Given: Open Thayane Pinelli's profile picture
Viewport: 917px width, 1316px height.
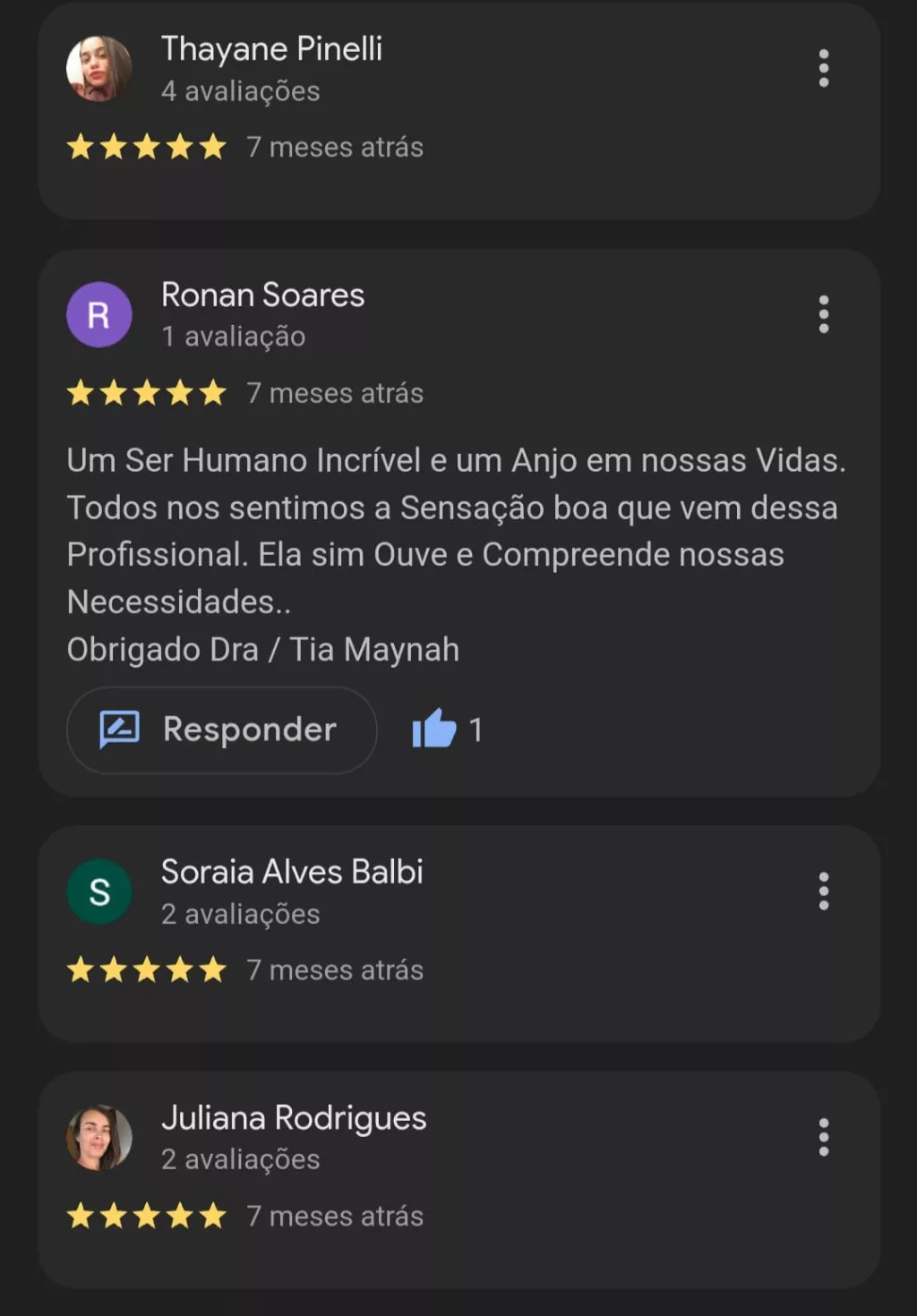Looking at the screenshot, I should pos(99,69).
